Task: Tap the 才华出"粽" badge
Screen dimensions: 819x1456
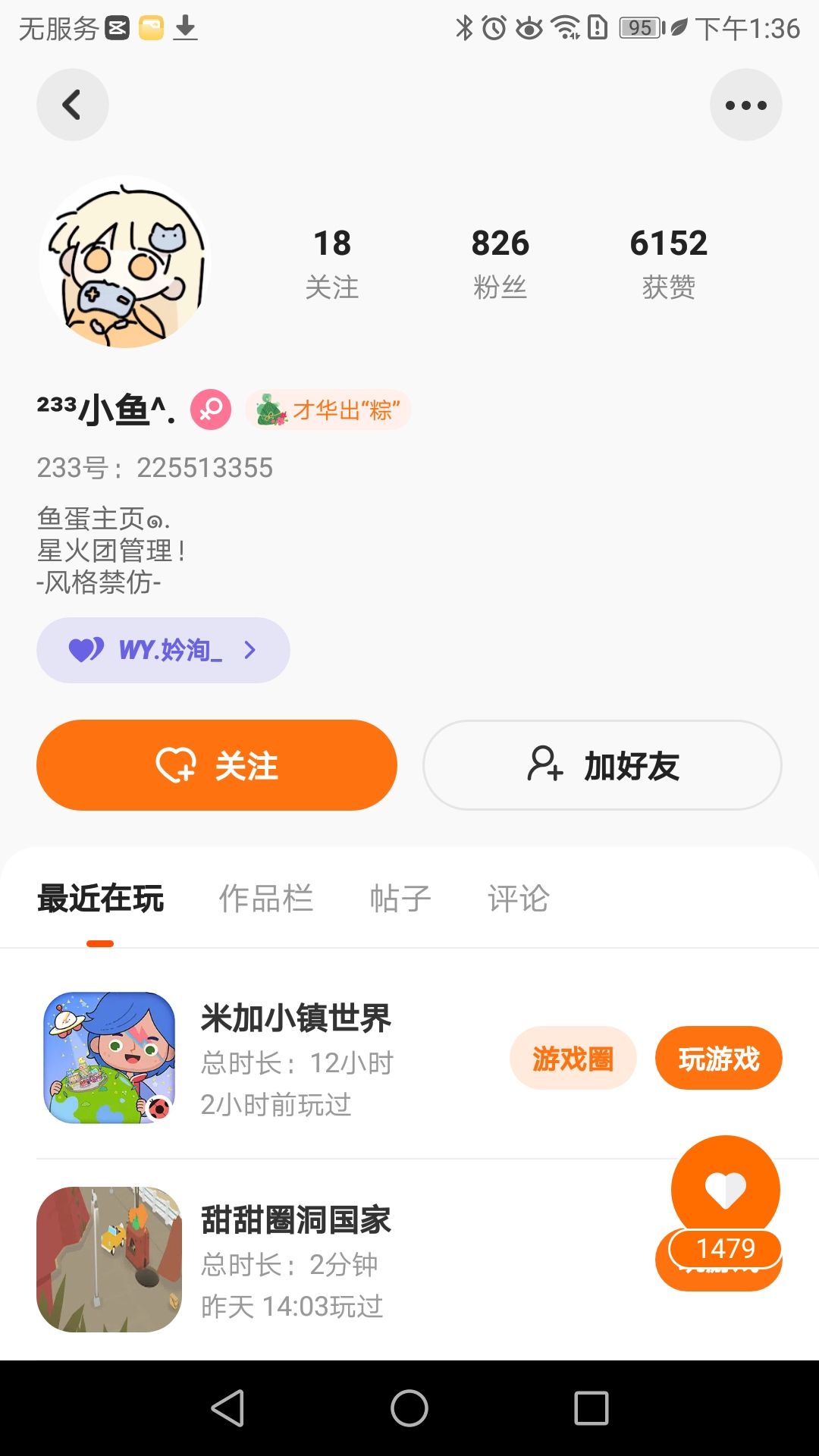Action: tap(328, 410)
